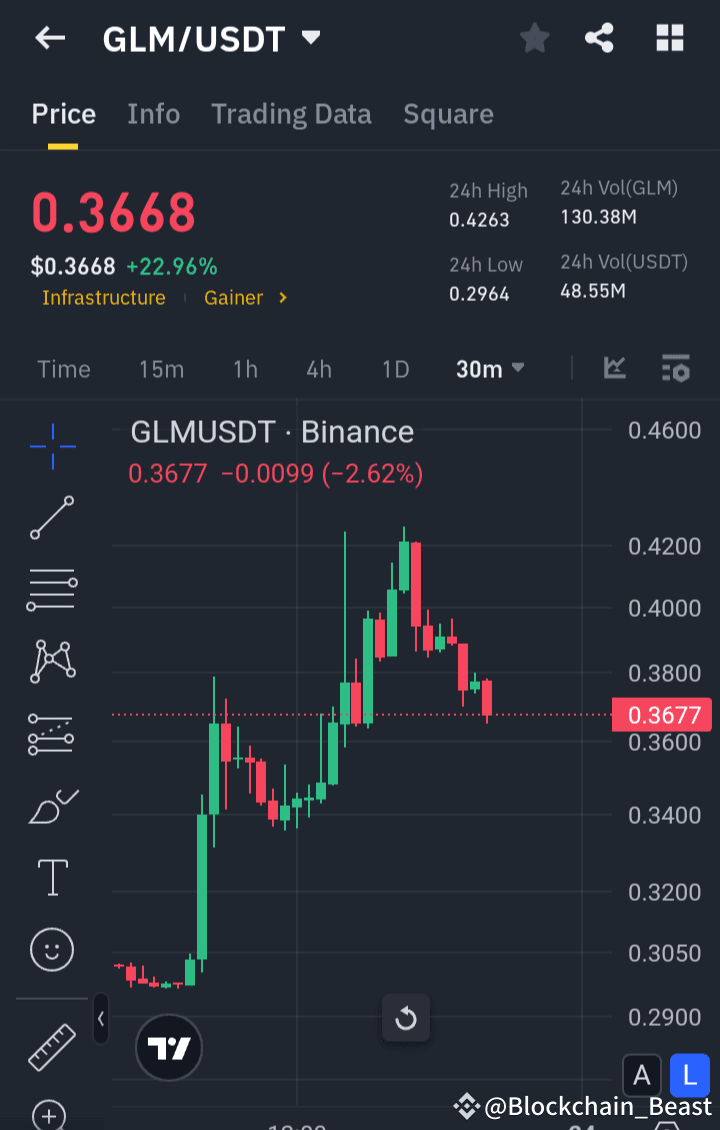The image size is (720, 1130).
Task: Favorite GLM/USDT using the star
Action: coord(534,38)
